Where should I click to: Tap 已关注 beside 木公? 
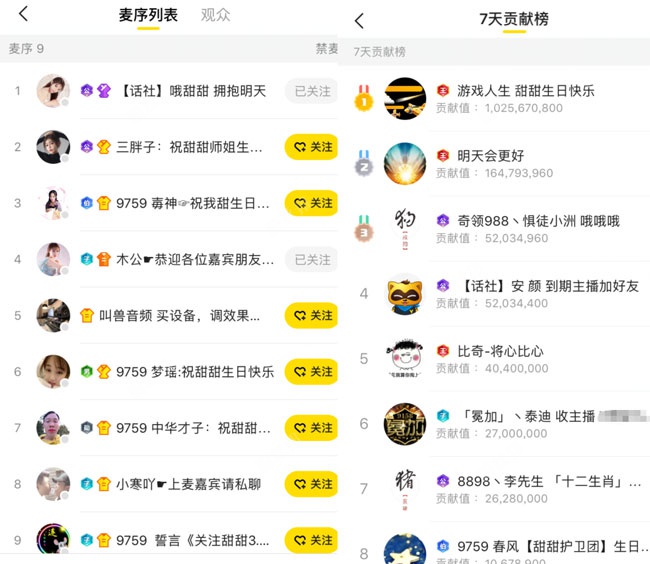pos(311,259)
